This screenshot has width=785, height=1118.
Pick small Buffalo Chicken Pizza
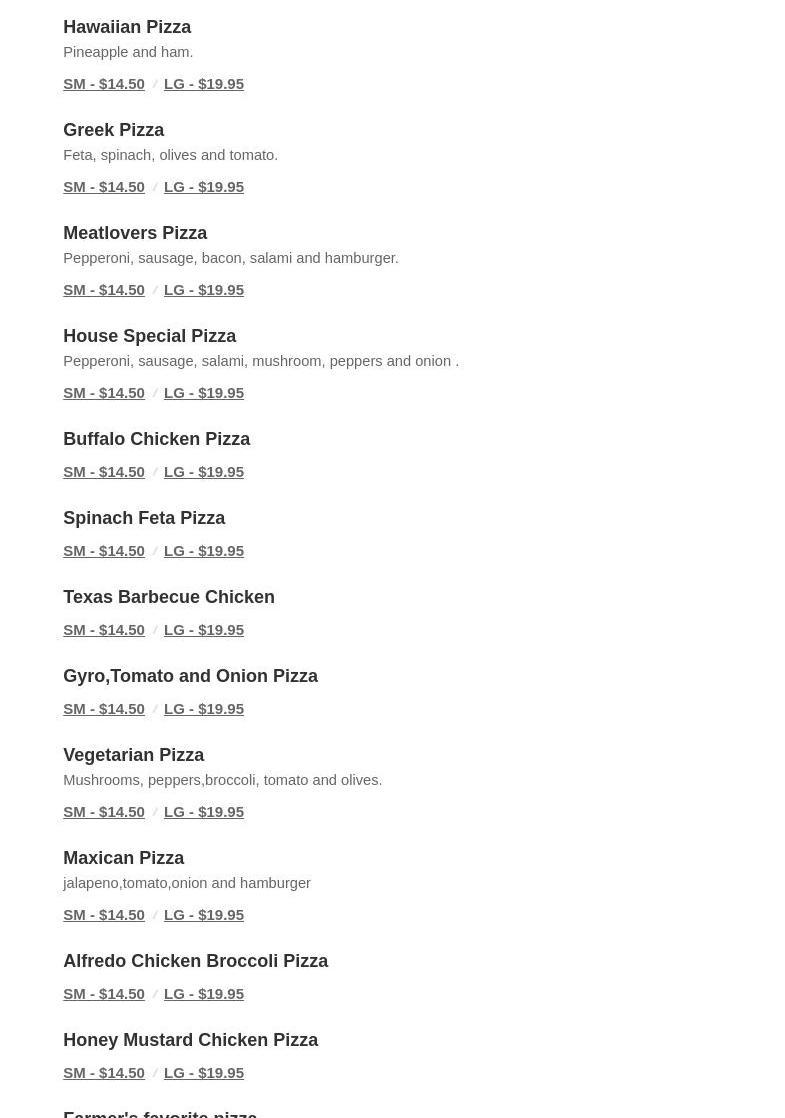tap(104, 472)
